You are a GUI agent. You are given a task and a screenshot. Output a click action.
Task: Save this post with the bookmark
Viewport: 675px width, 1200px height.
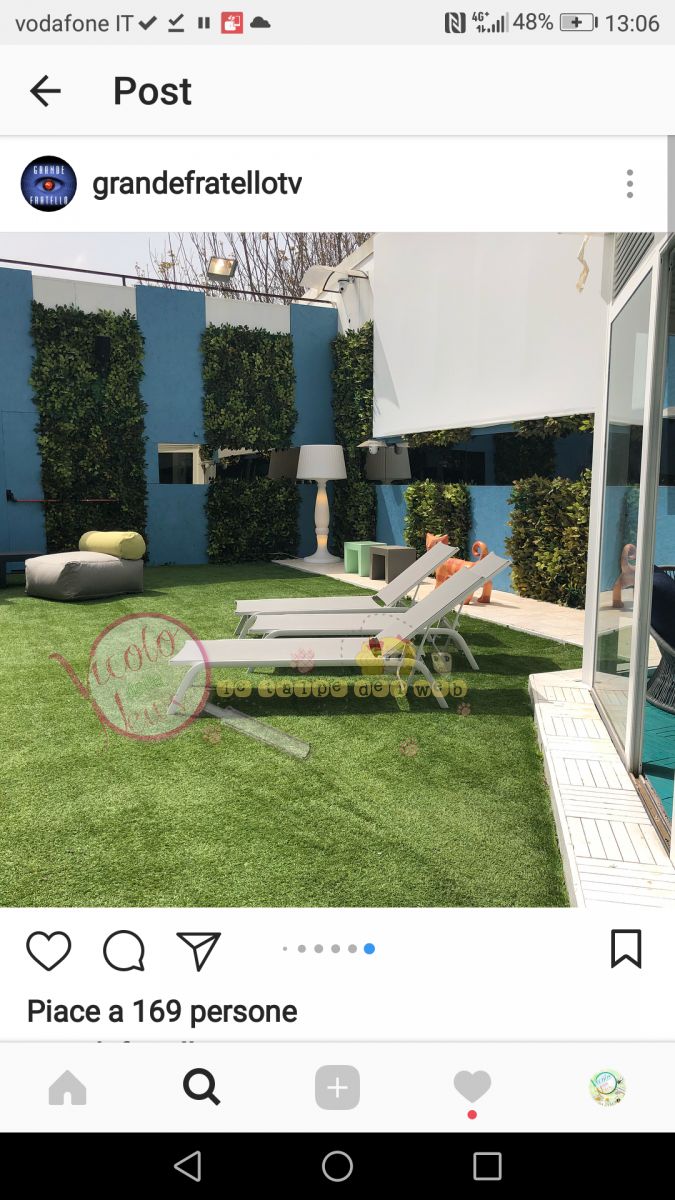(x=626, y=949)
